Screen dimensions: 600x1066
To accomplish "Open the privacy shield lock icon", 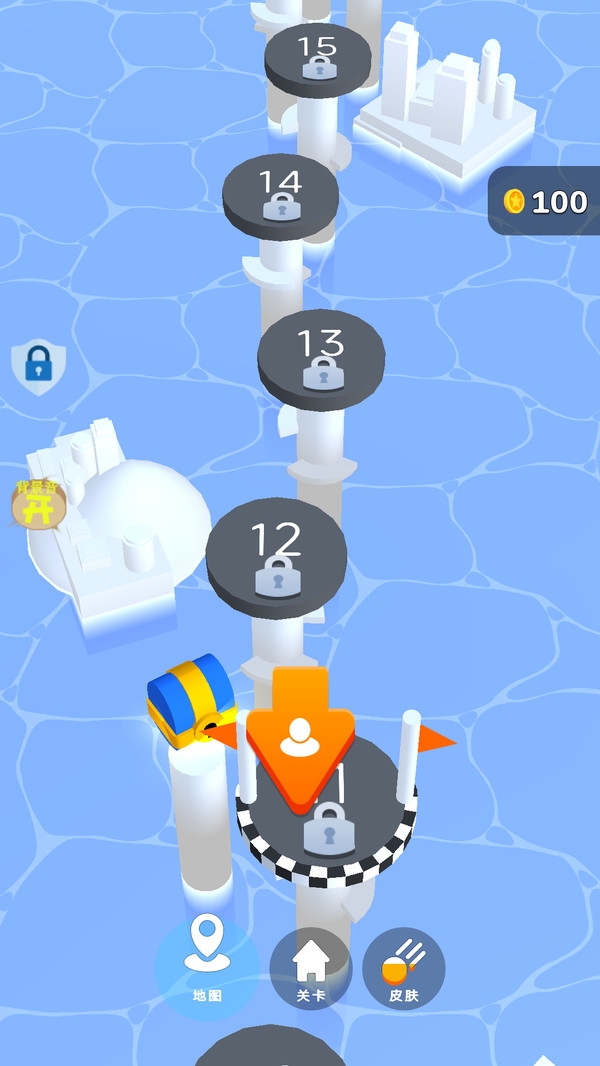I will (38, 366).
